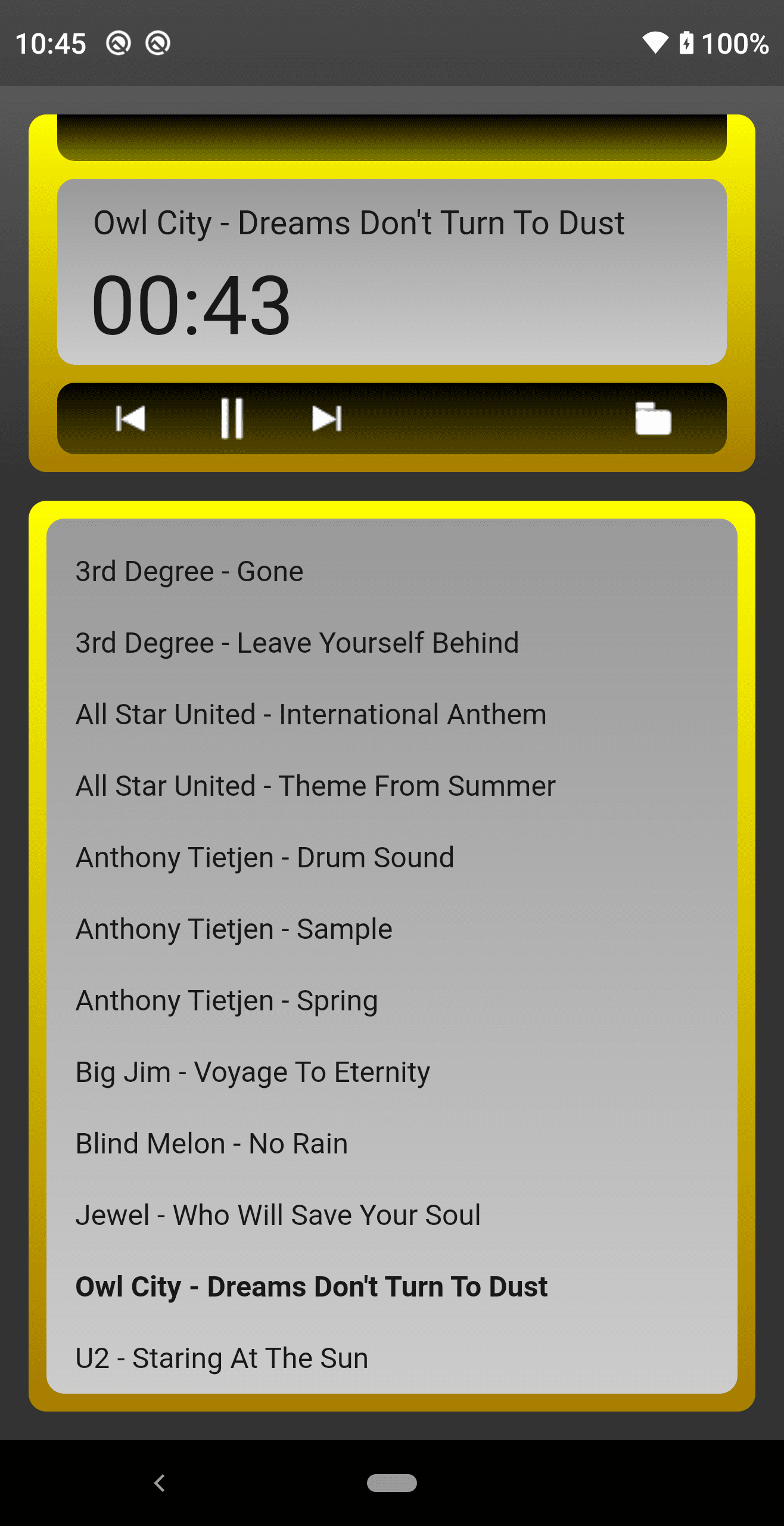Screen dimensions: 784x1526
Task: Pause the current song
Action: coord(231,418)
